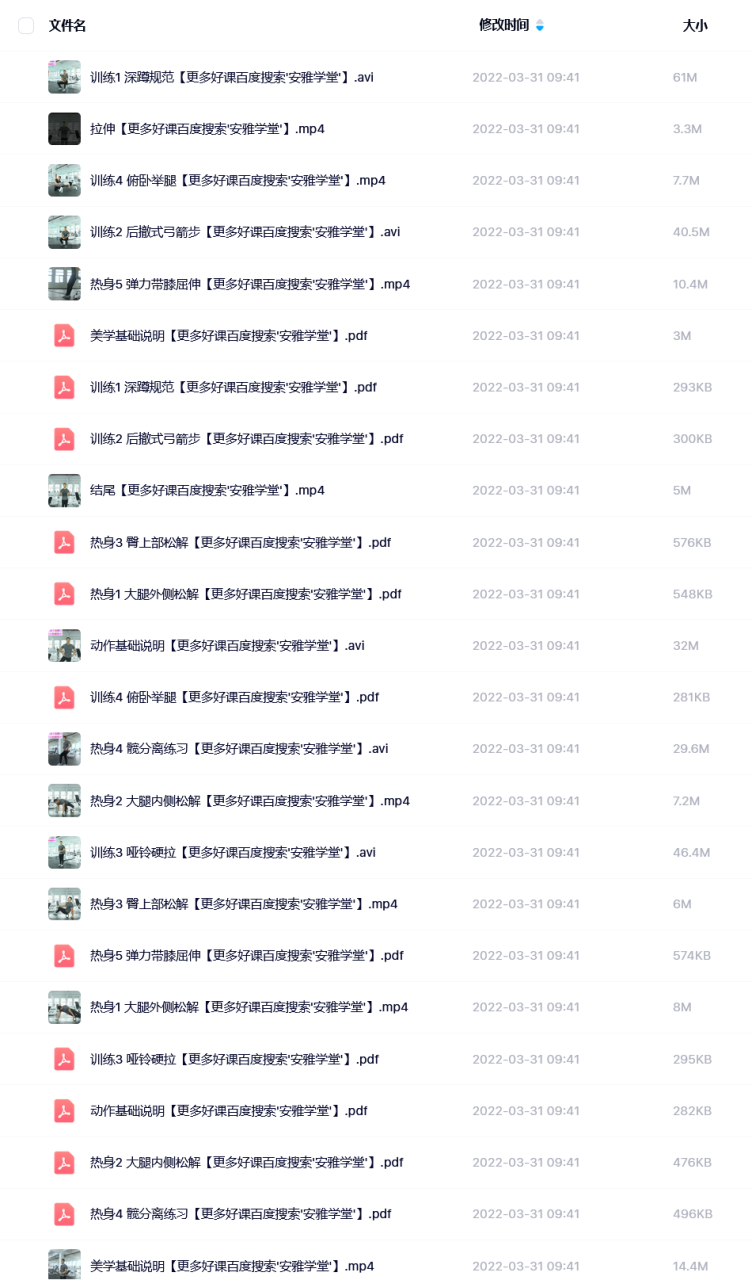Open 热身5 弹力带膝屈伸 .pdf document
This screenshot has width=752, height=1280.
246,955
